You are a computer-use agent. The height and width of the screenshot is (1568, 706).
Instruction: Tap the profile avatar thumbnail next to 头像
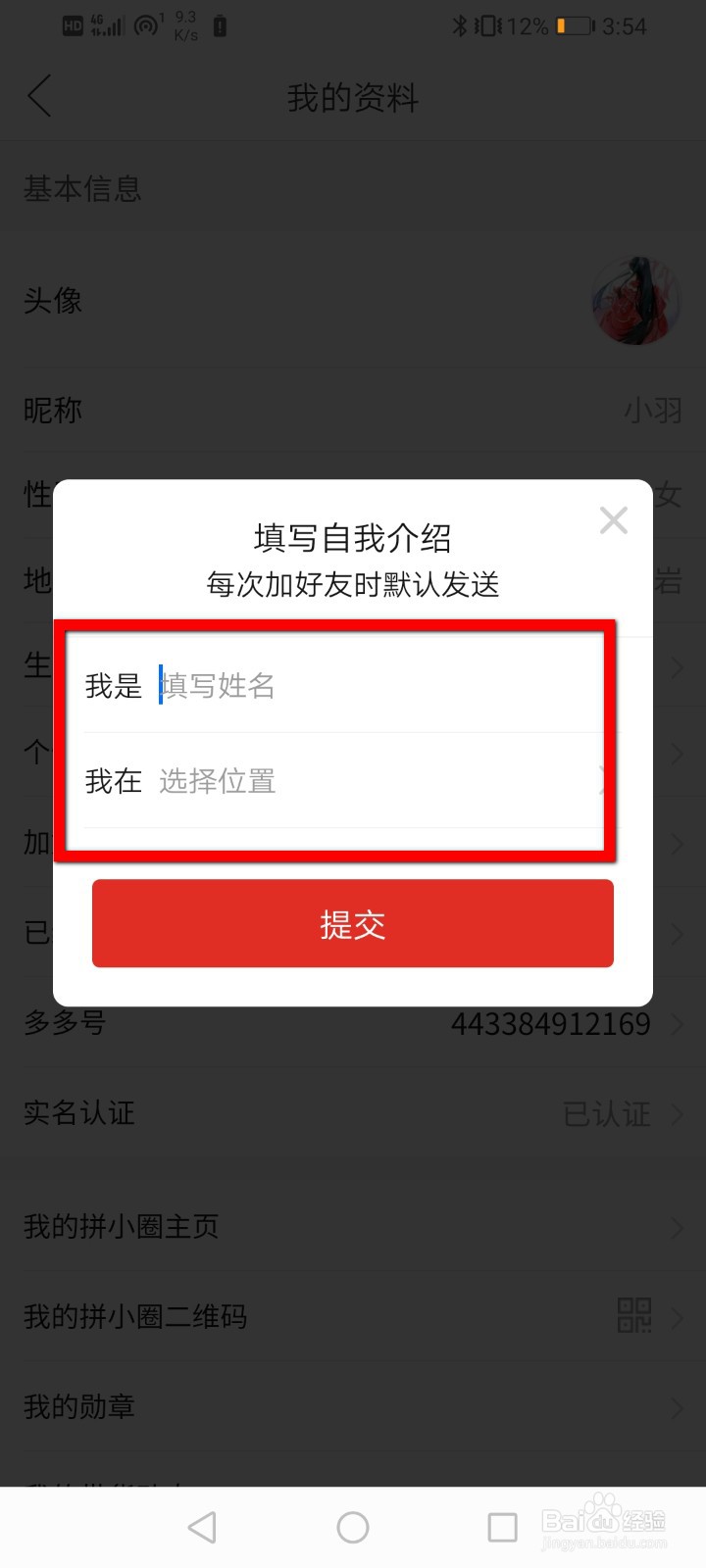(635, 301)
